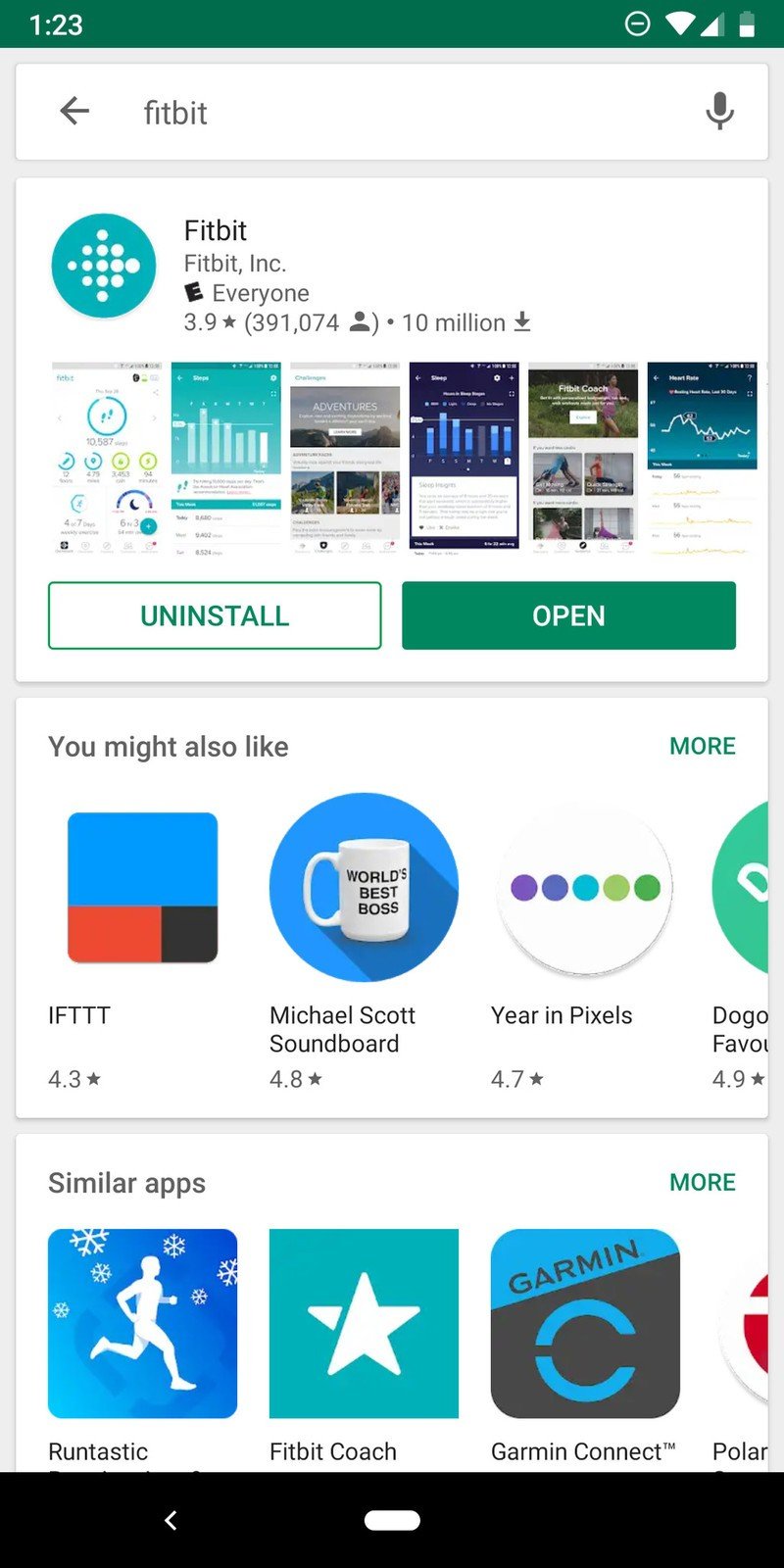Tap the system back button
The image size is (784, 1568).
[x=171, y=1520]
